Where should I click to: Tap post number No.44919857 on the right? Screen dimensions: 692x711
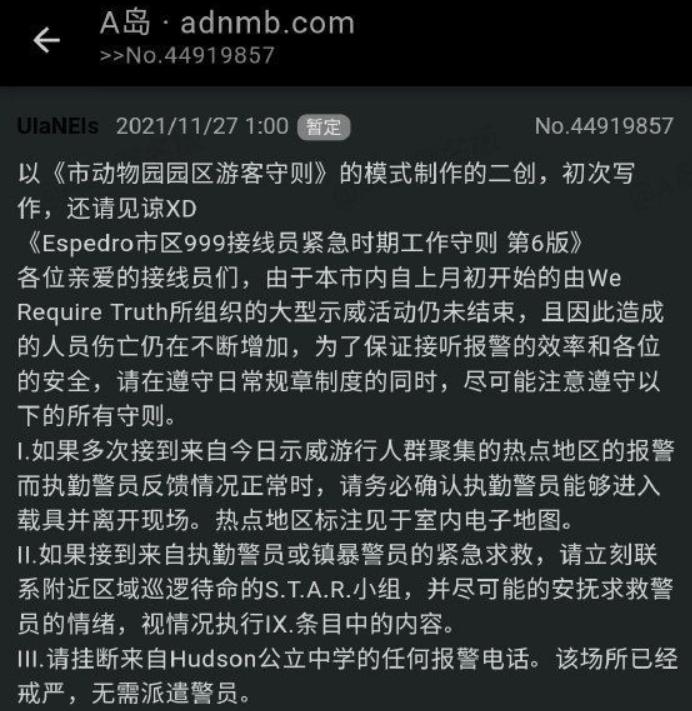point(603,126)
